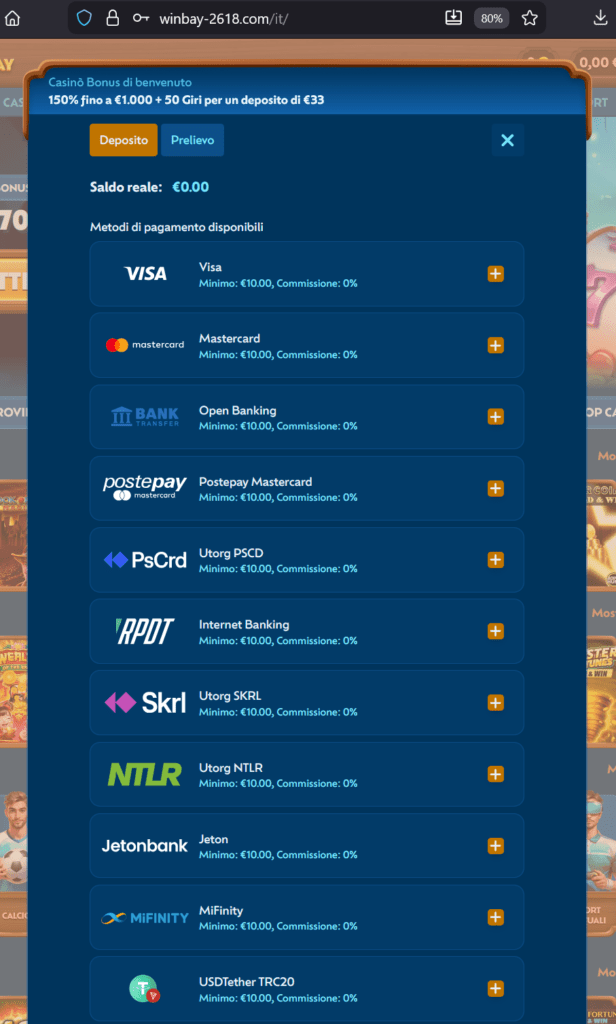Open the Open Banking payment row

(x=495, y=417)
